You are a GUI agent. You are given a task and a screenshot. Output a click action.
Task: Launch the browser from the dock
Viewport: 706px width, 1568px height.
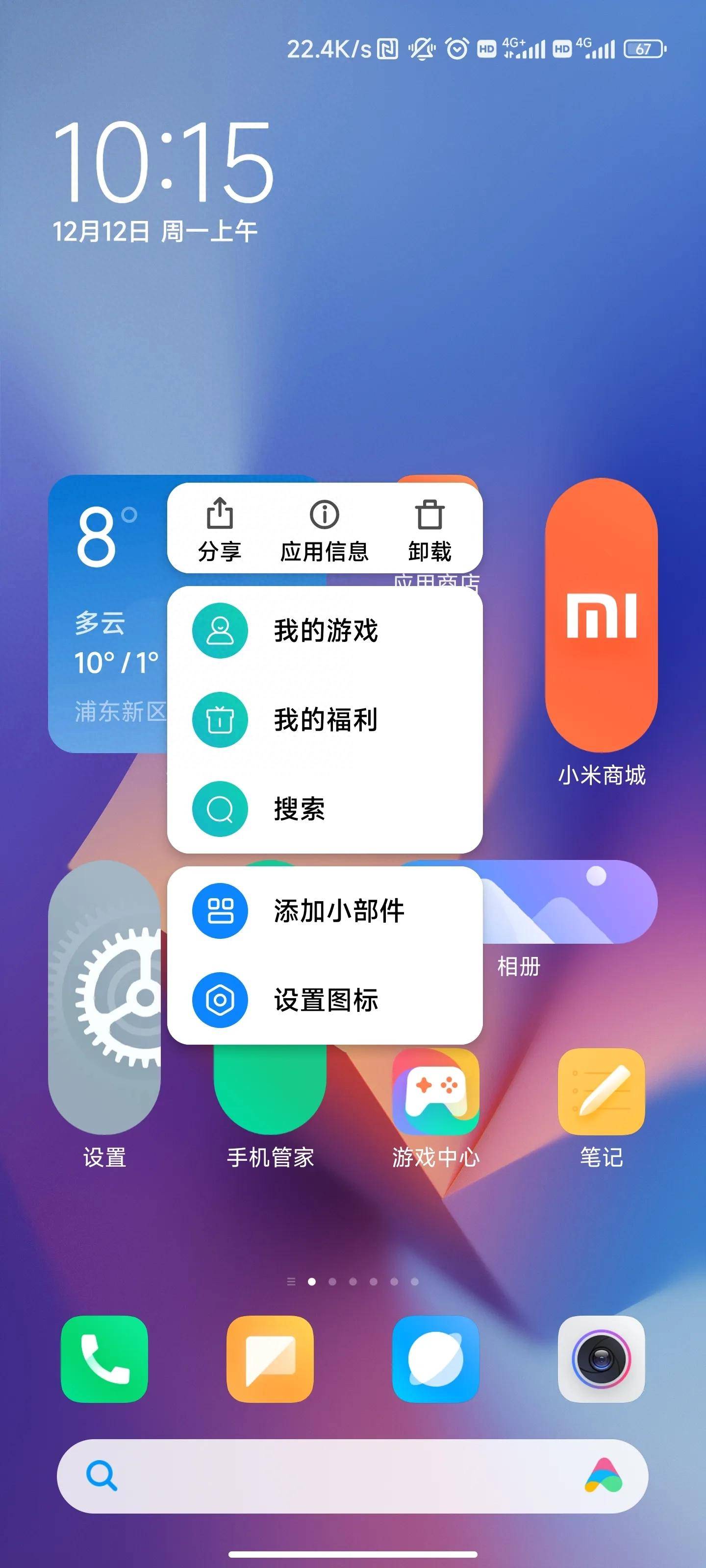point(435,1359)
